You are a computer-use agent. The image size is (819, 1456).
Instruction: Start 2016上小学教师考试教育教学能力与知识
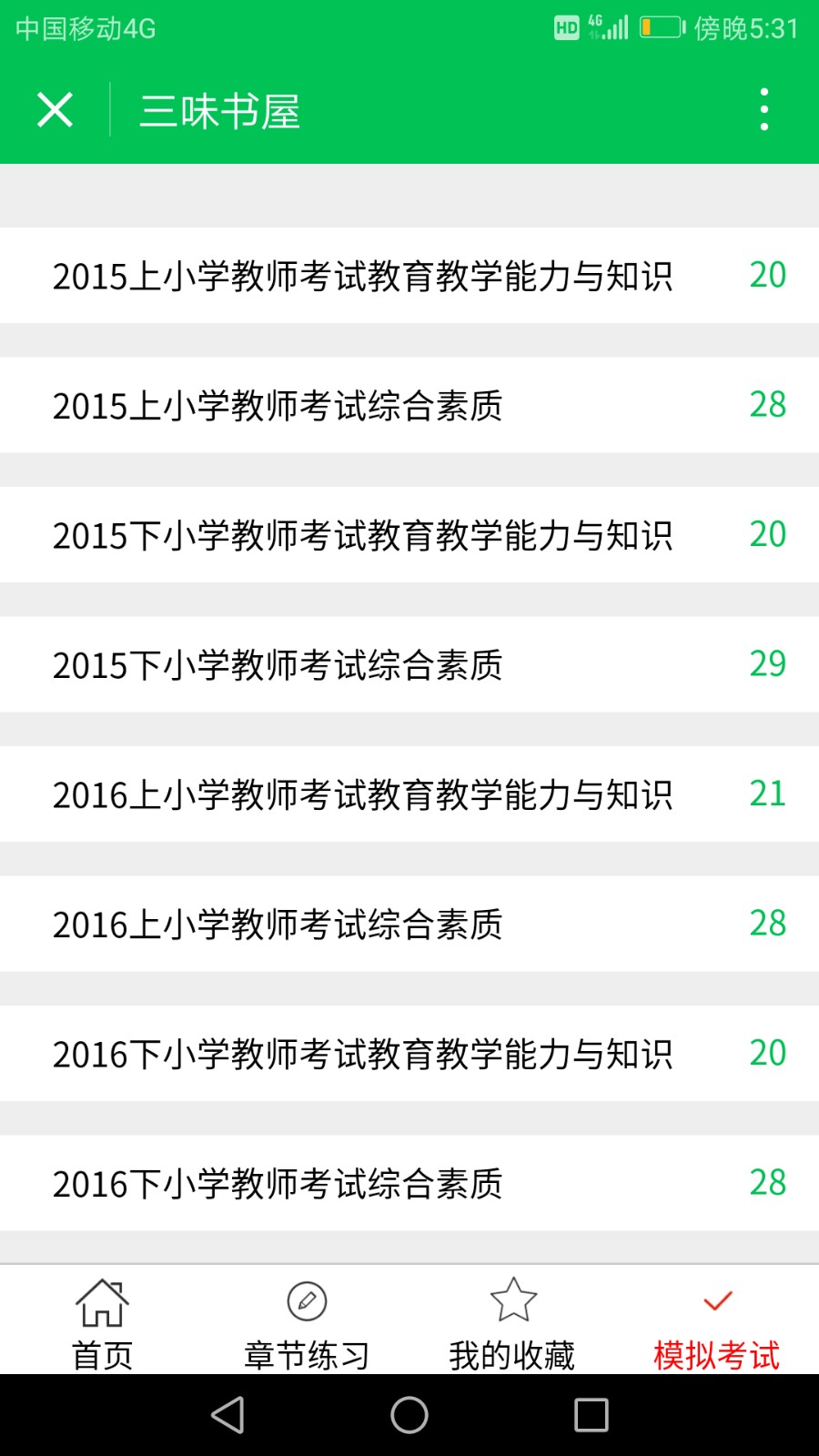pyautogui.click(x=409, y=794)
